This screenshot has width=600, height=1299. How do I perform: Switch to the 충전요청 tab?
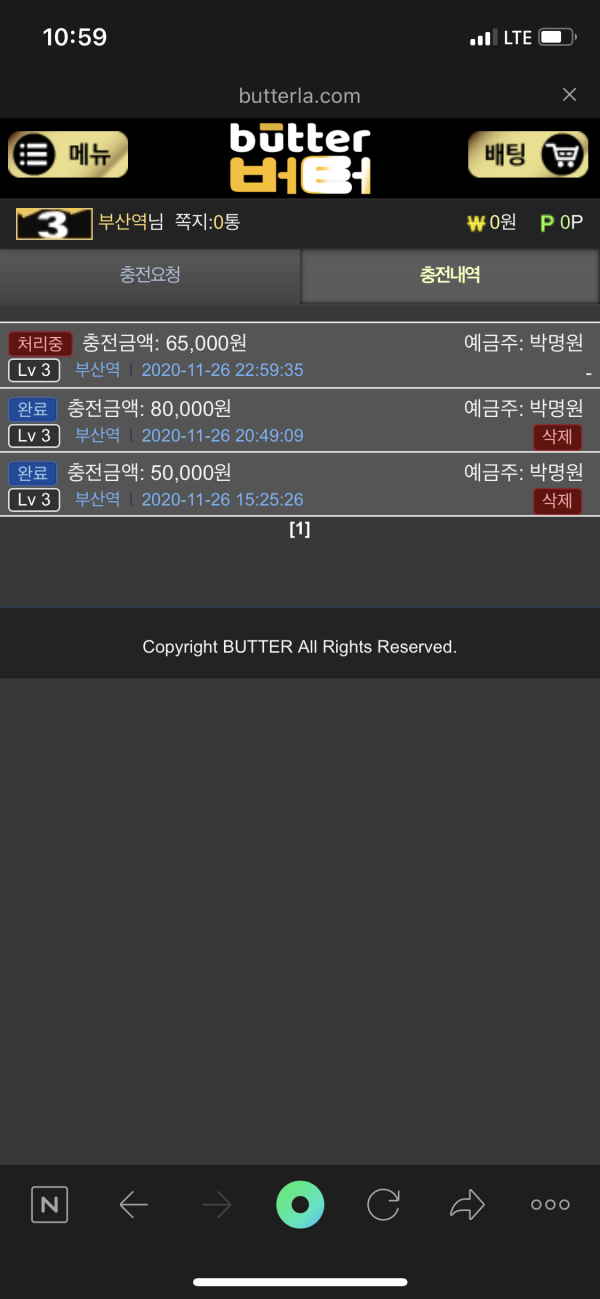click(150, 275)
